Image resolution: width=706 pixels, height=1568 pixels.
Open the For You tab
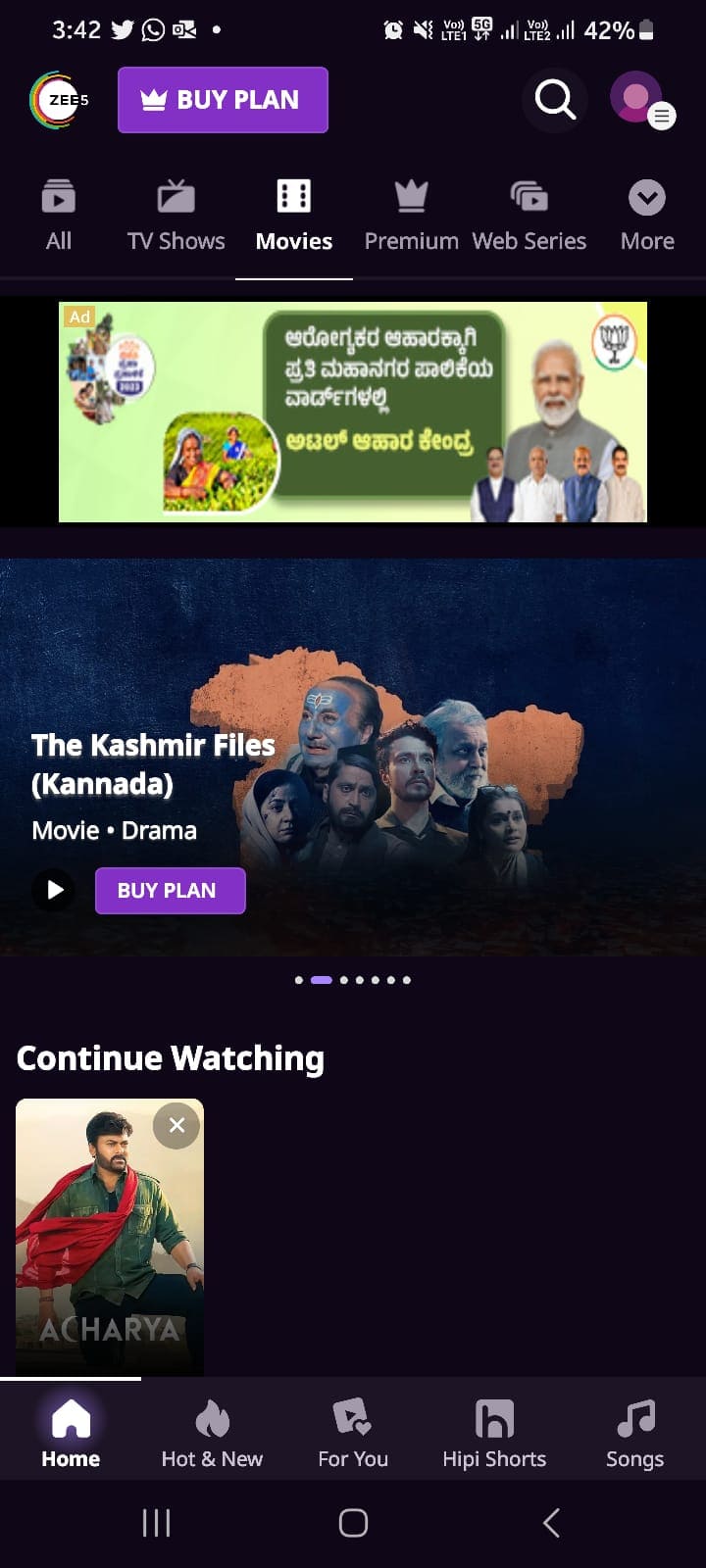pyautogui.click(x=353, y=1433)
